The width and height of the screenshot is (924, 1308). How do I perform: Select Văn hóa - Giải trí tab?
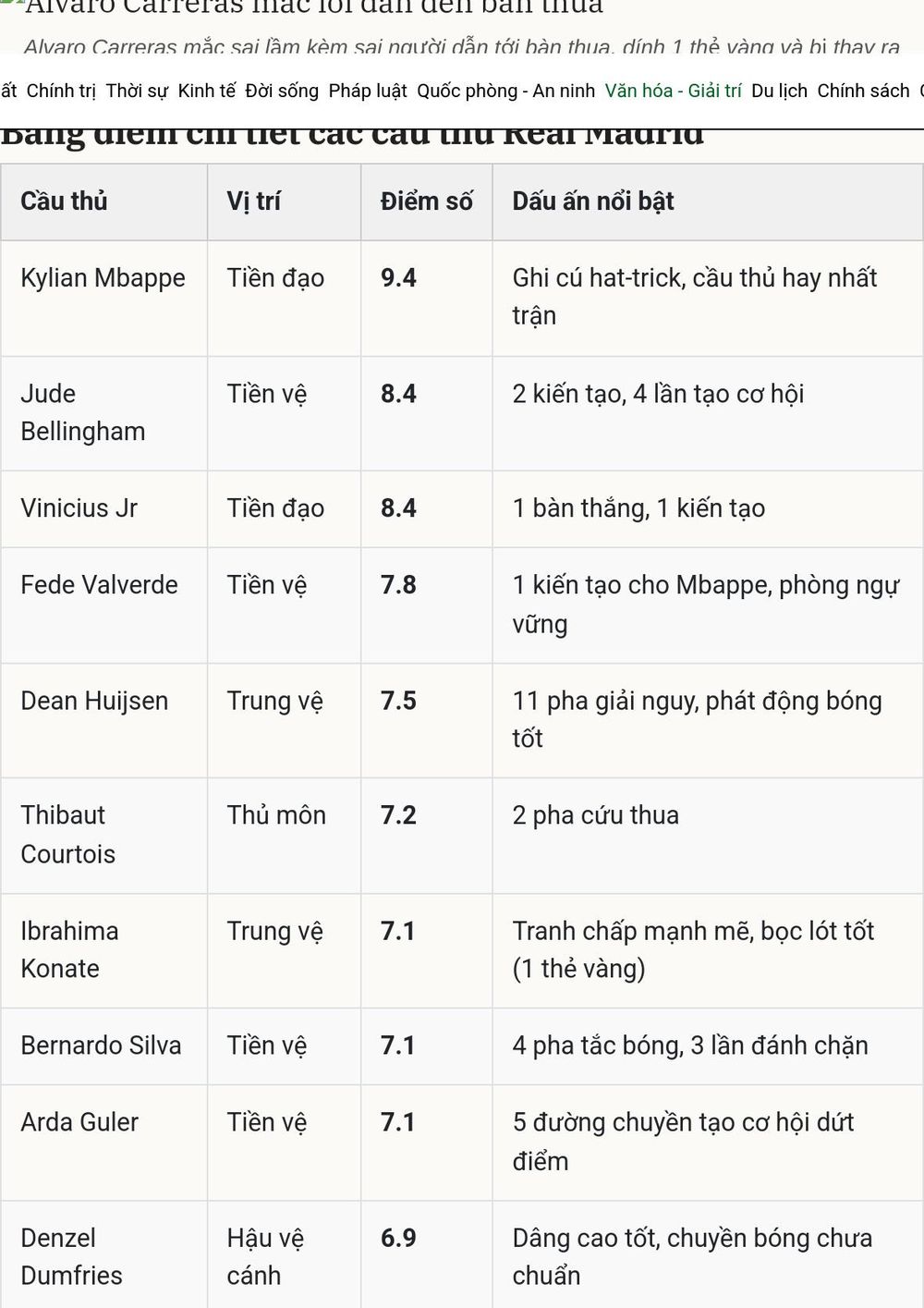pyautogui.click(x=674, y=91)
